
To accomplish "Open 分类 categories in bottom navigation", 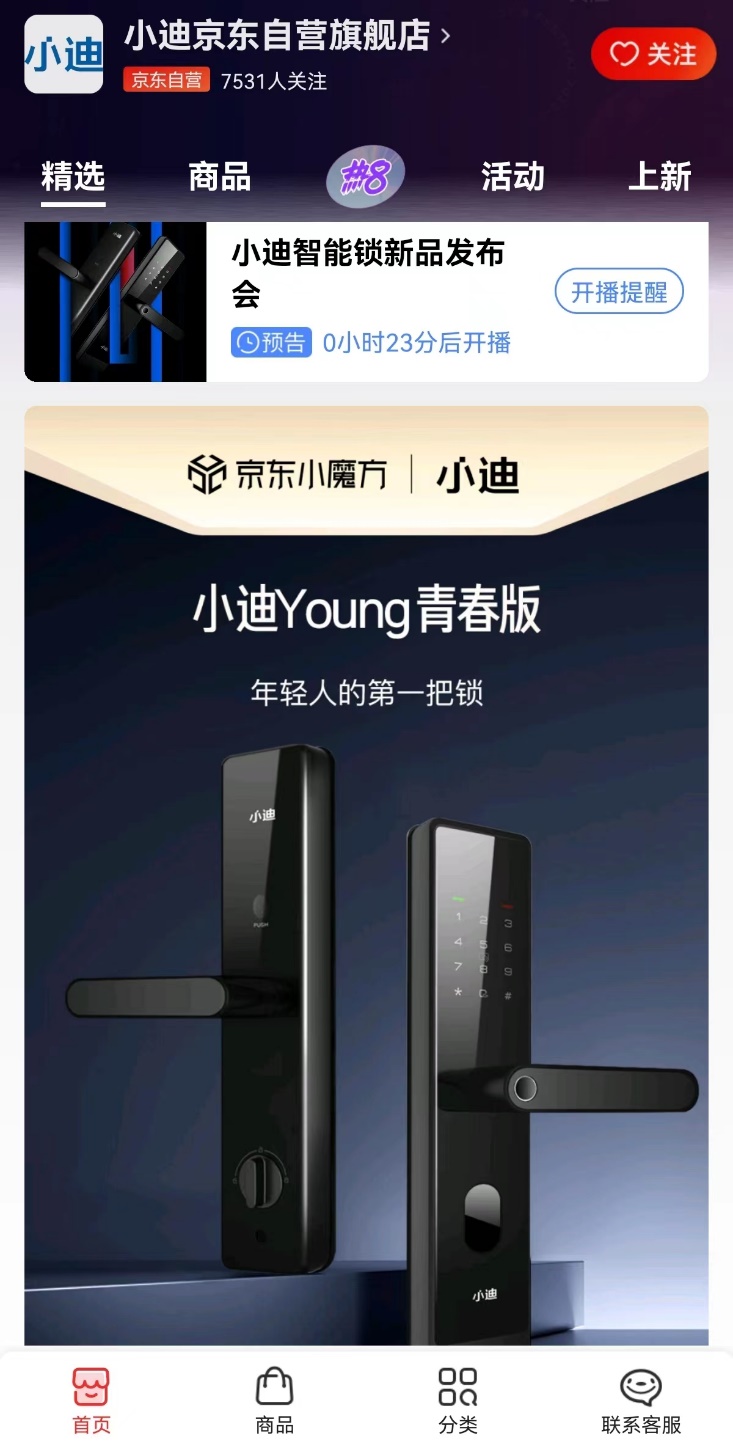I will [x=458, y=1401].
